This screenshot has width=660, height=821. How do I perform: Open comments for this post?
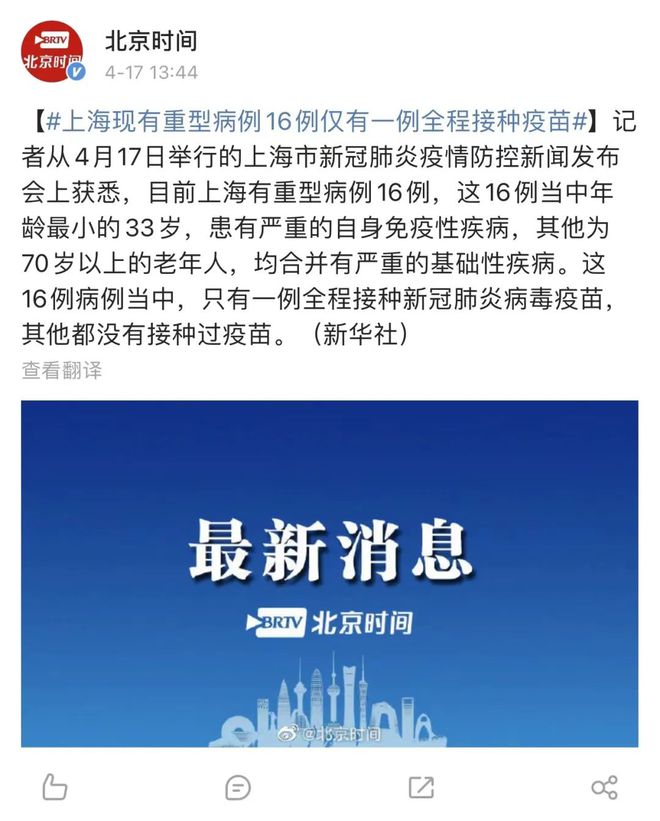click(x=238, y=787)
